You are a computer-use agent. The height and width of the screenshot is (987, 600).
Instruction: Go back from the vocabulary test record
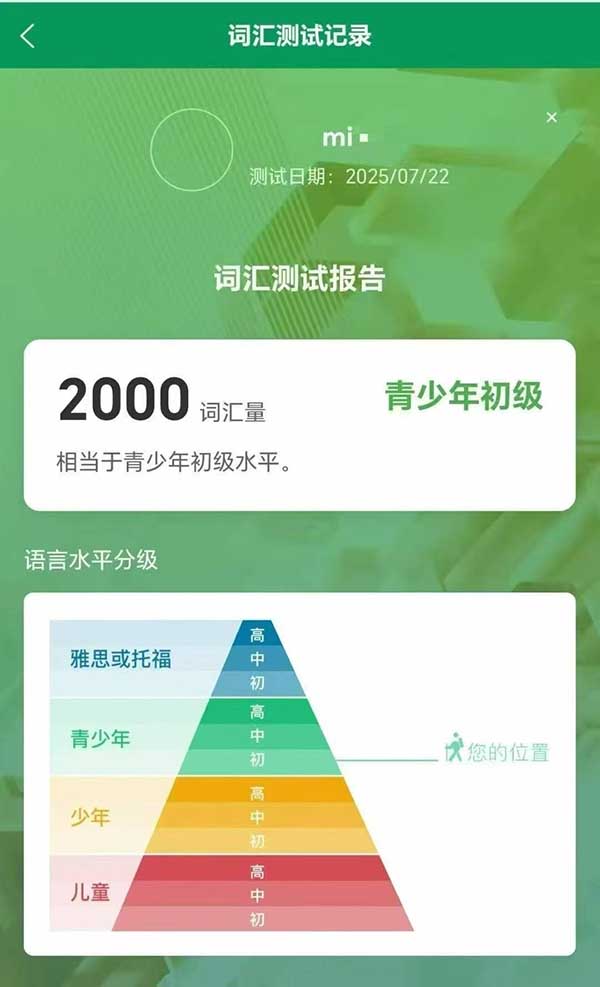click(x=28, y=37)
